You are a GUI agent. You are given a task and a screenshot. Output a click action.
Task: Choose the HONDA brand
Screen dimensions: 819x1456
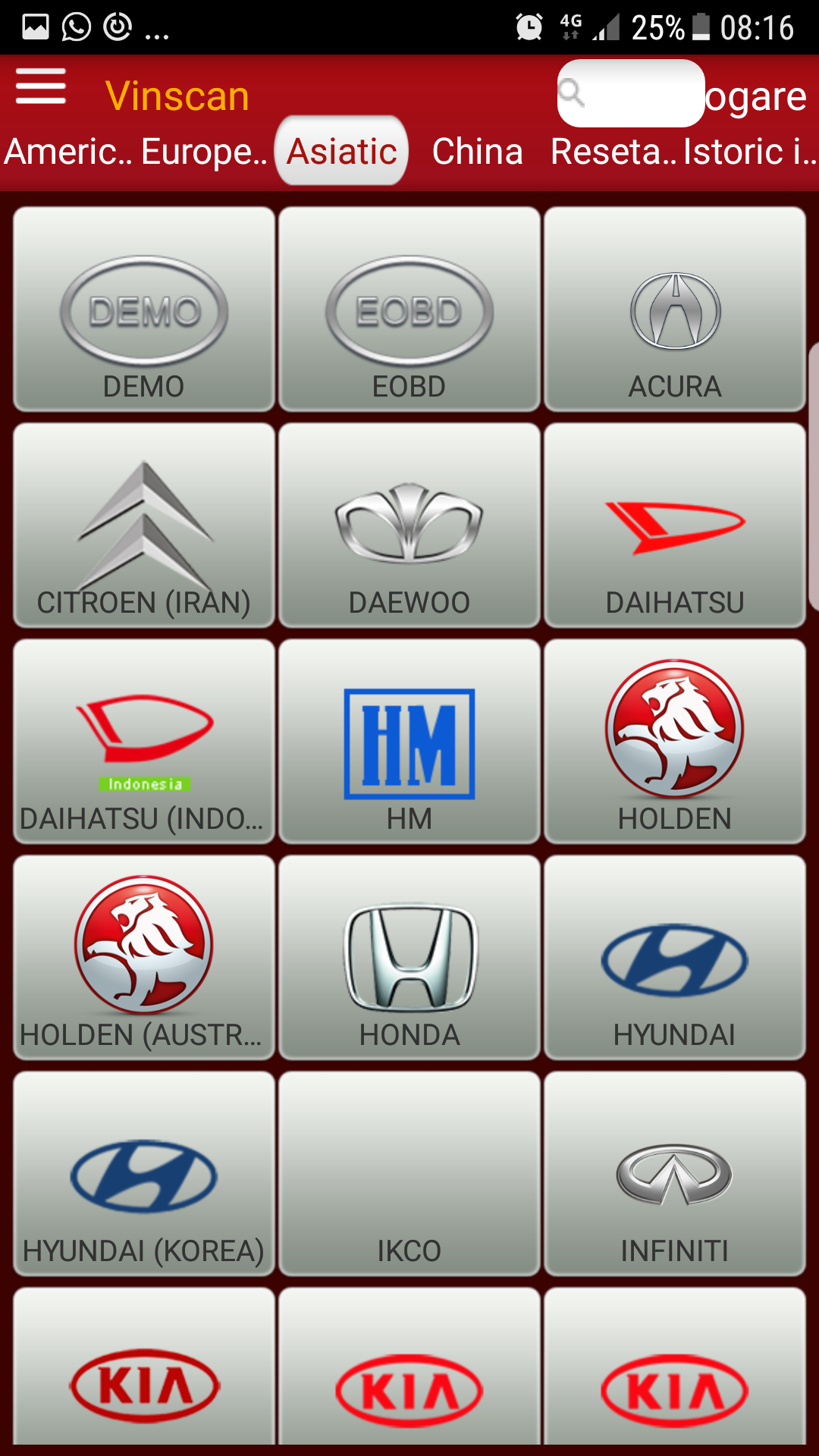click(x=409, y=957)
